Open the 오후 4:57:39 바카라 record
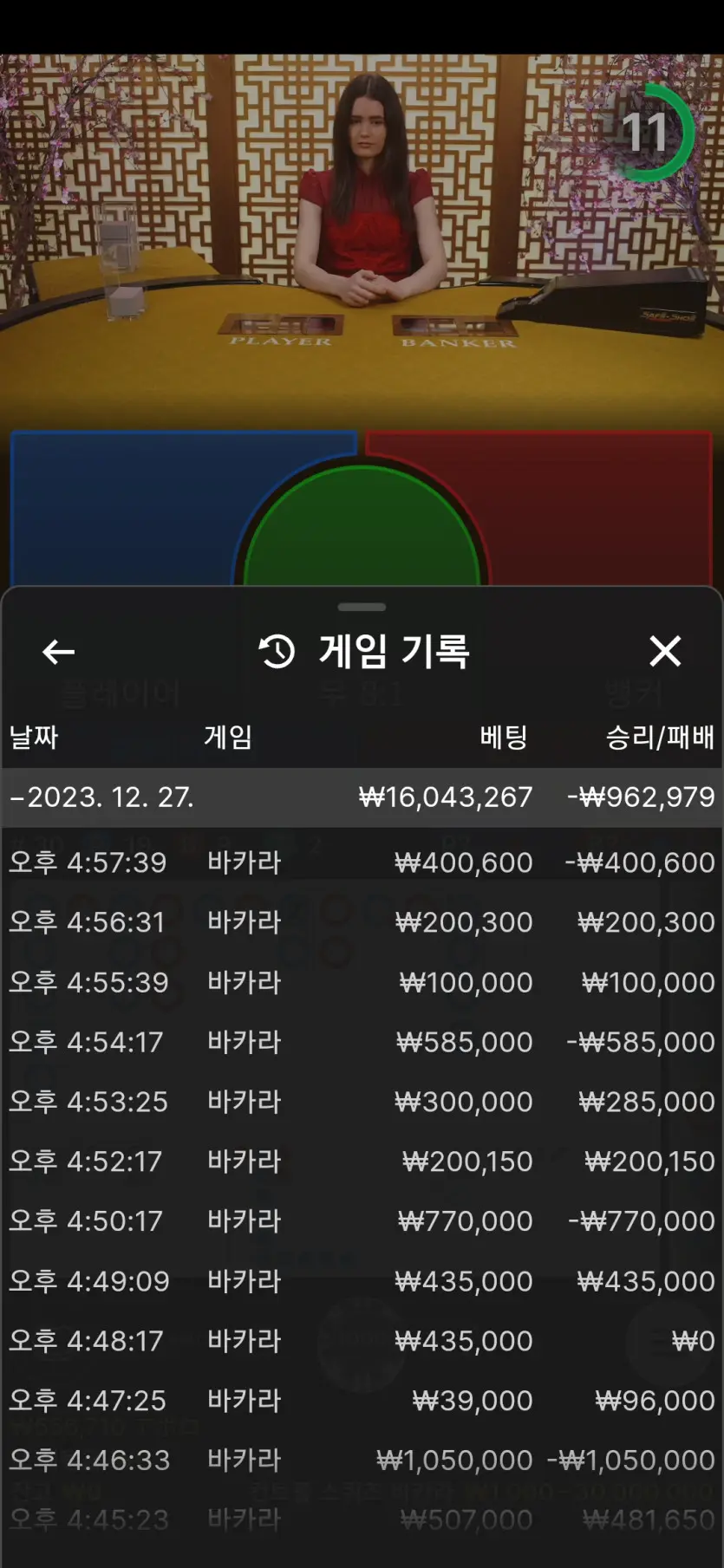The width and height of the screenshot is (724, 1568). point(362,862)
